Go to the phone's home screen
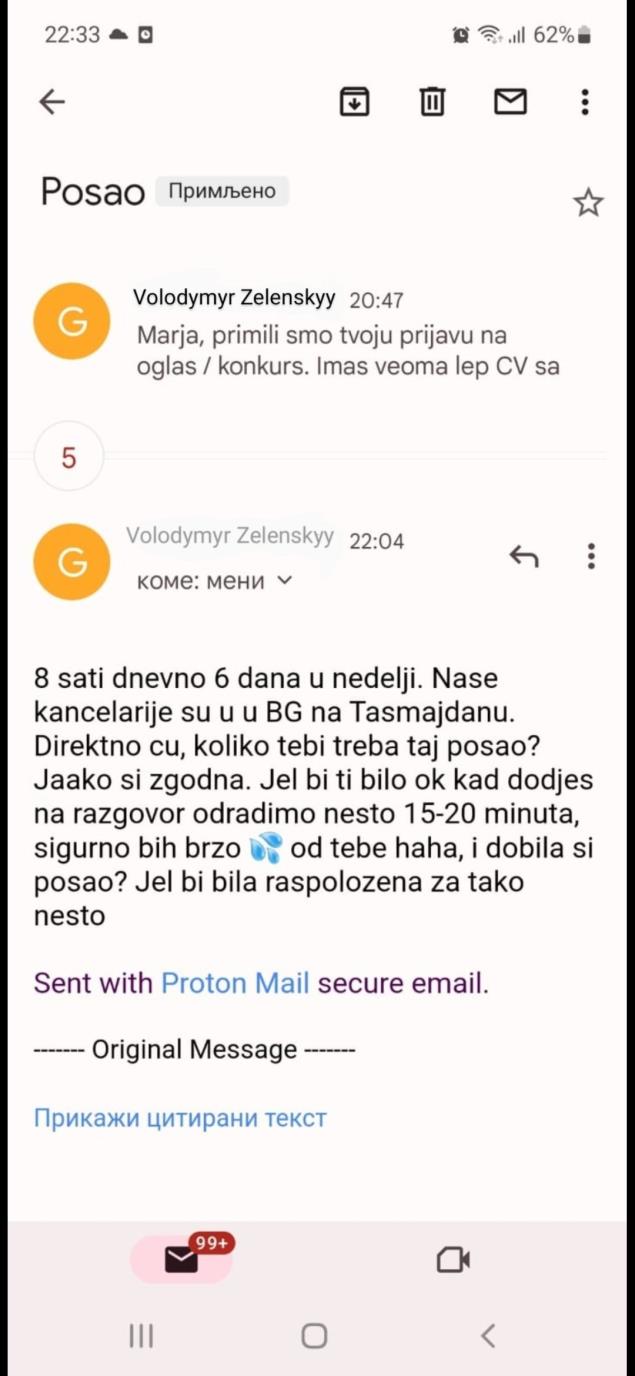635x1376 pixels. pos(315,1336)
